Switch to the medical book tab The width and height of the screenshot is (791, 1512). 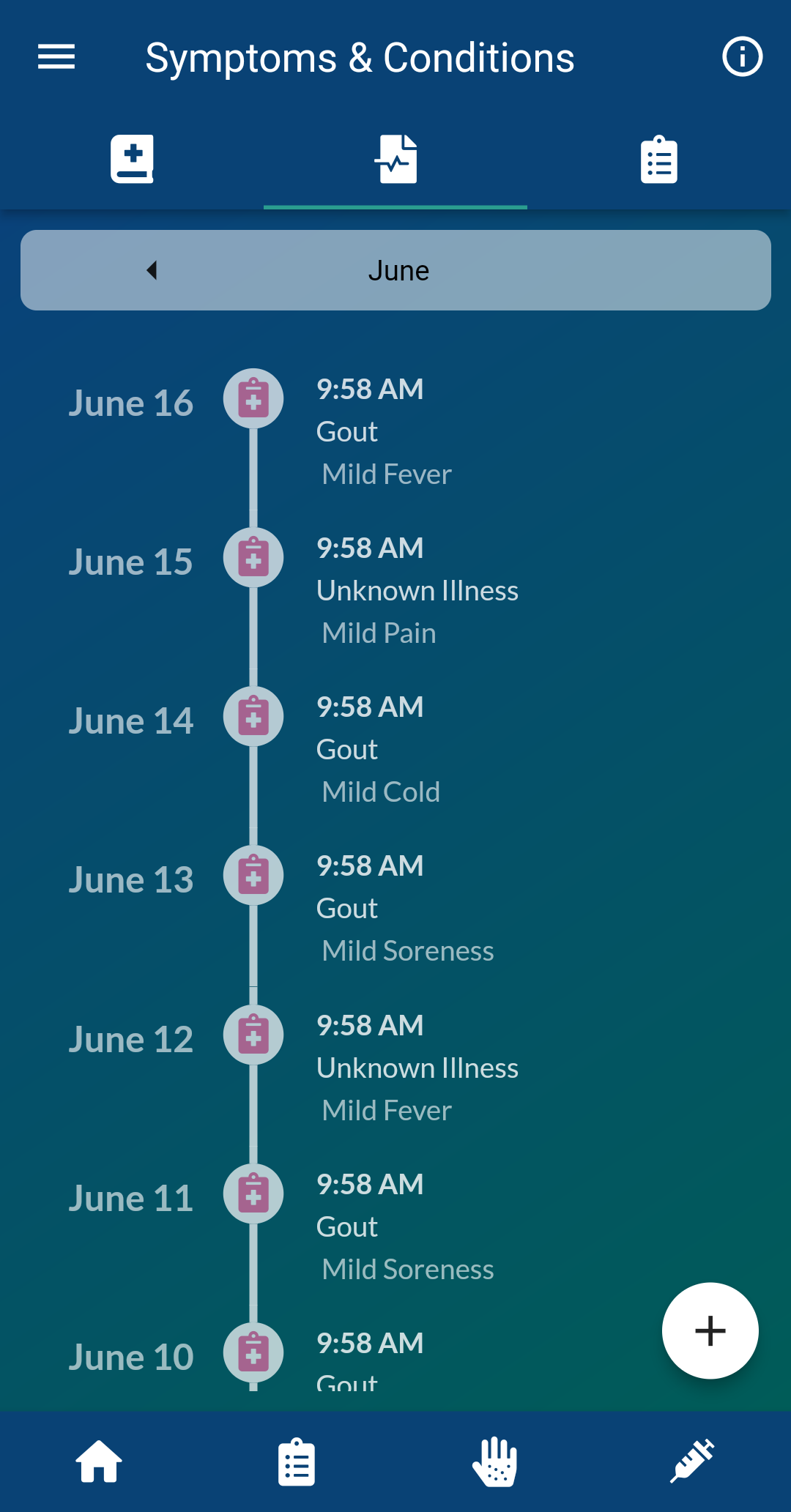(132, 159)
